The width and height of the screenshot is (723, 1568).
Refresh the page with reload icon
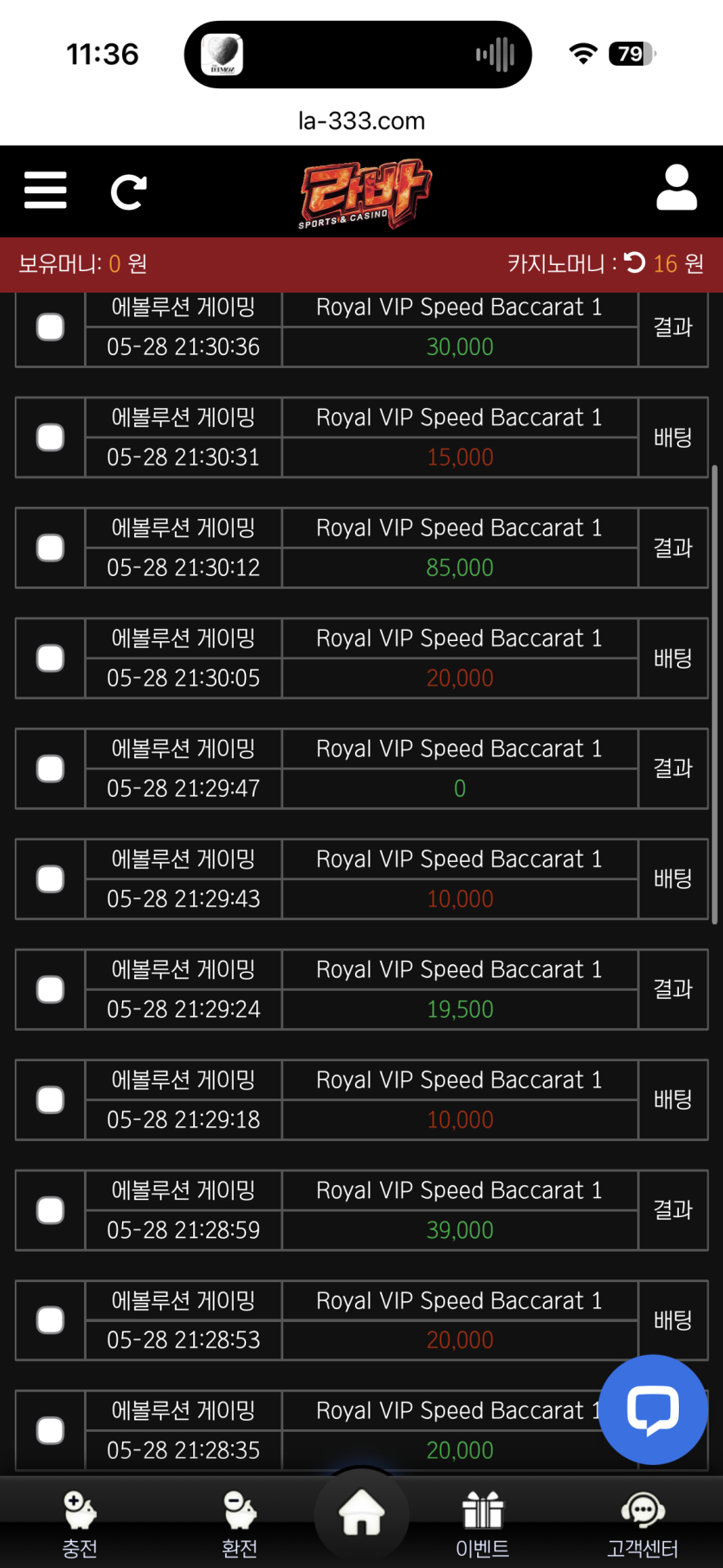pos(128,191)
